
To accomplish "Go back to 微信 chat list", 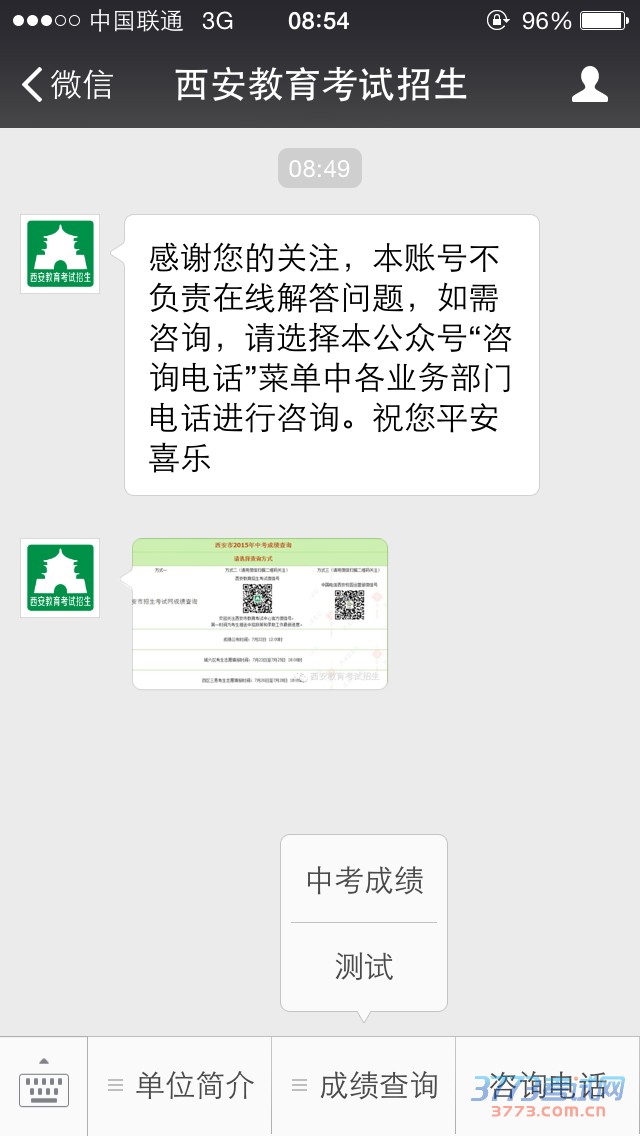I will (68, 85).
